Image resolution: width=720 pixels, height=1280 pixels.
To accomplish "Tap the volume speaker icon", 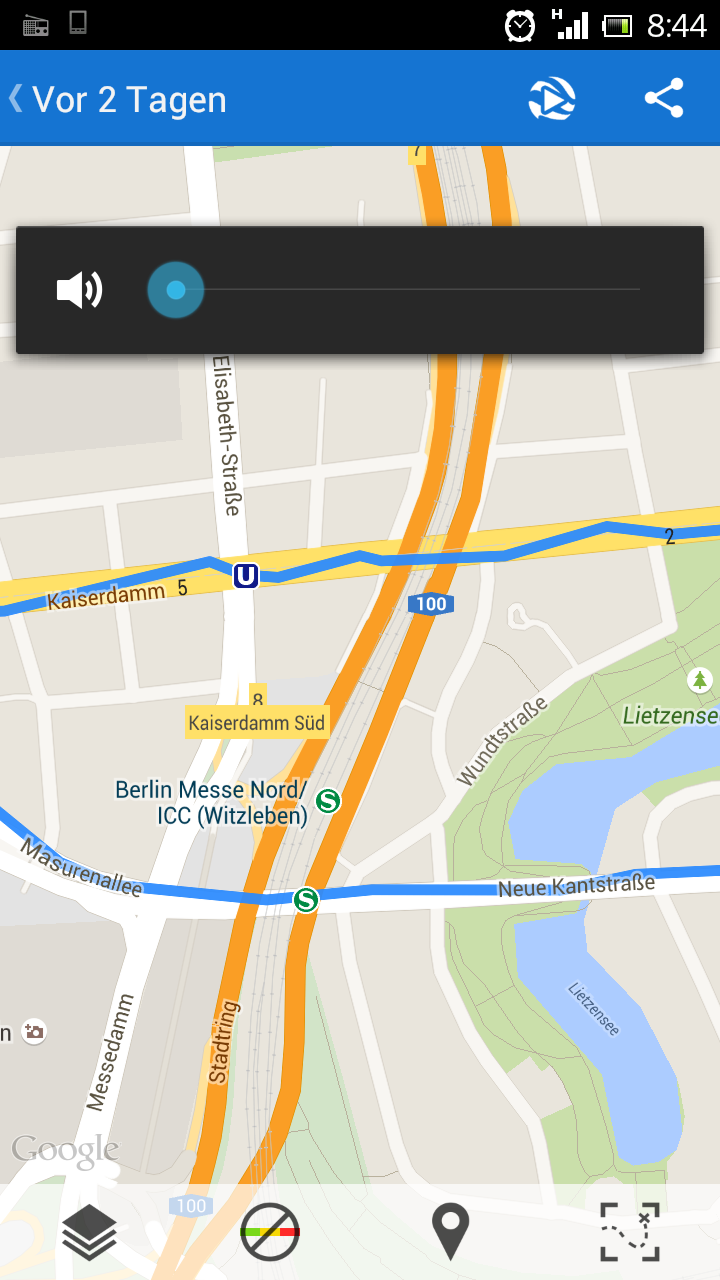I will tap(80, 290).
